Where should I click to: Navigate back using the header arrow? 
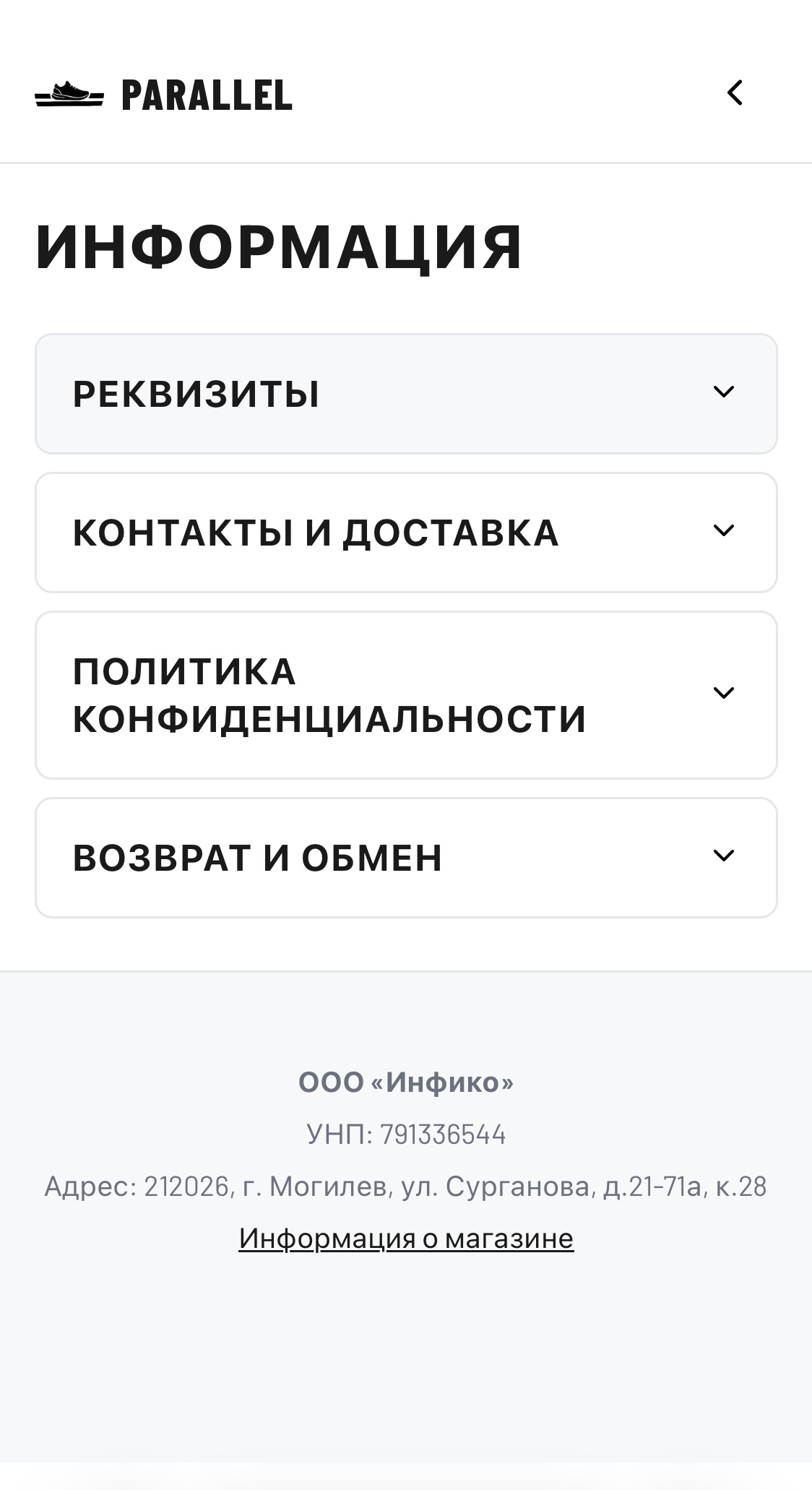tap(735, 93)
